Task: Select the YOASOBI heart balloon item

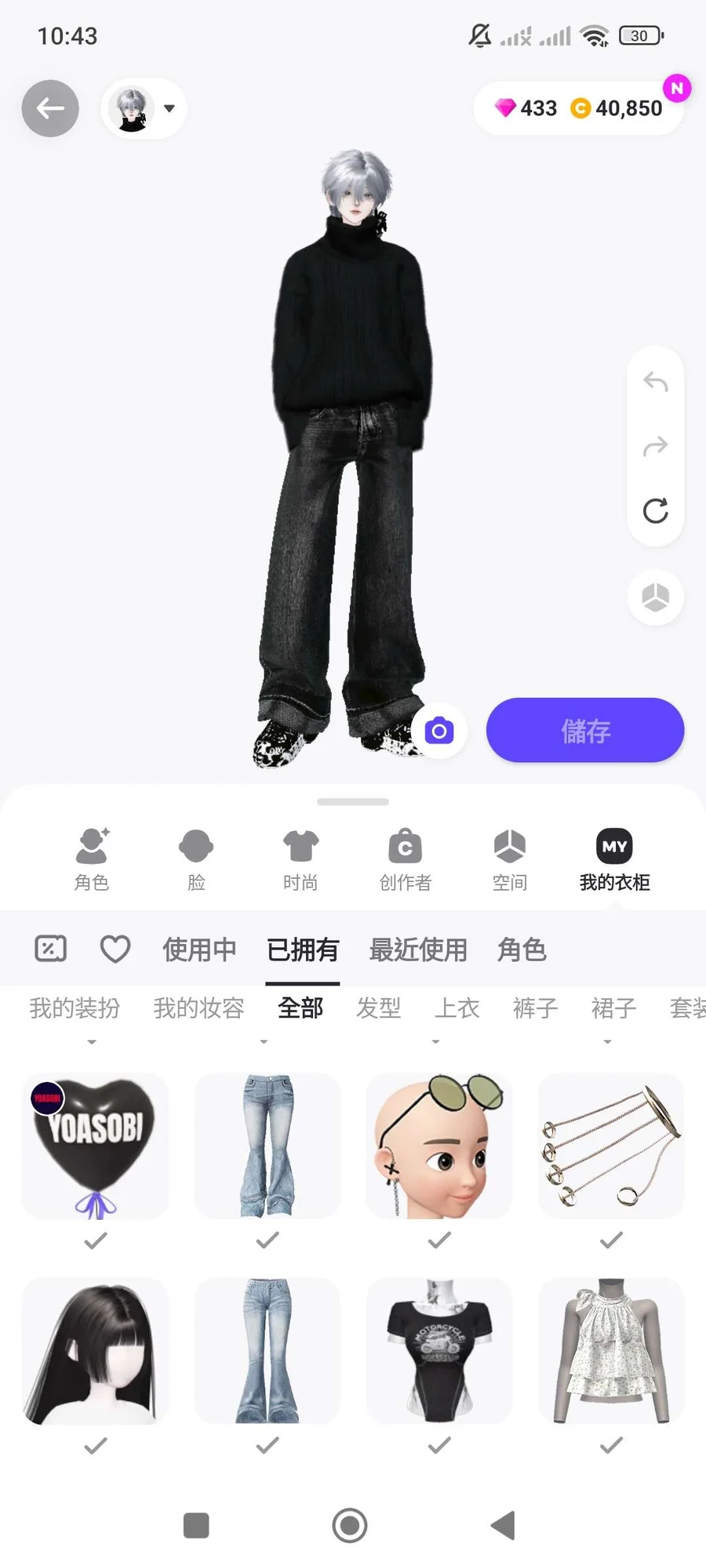Action: pyautogui.click(x=96, y=1146)
